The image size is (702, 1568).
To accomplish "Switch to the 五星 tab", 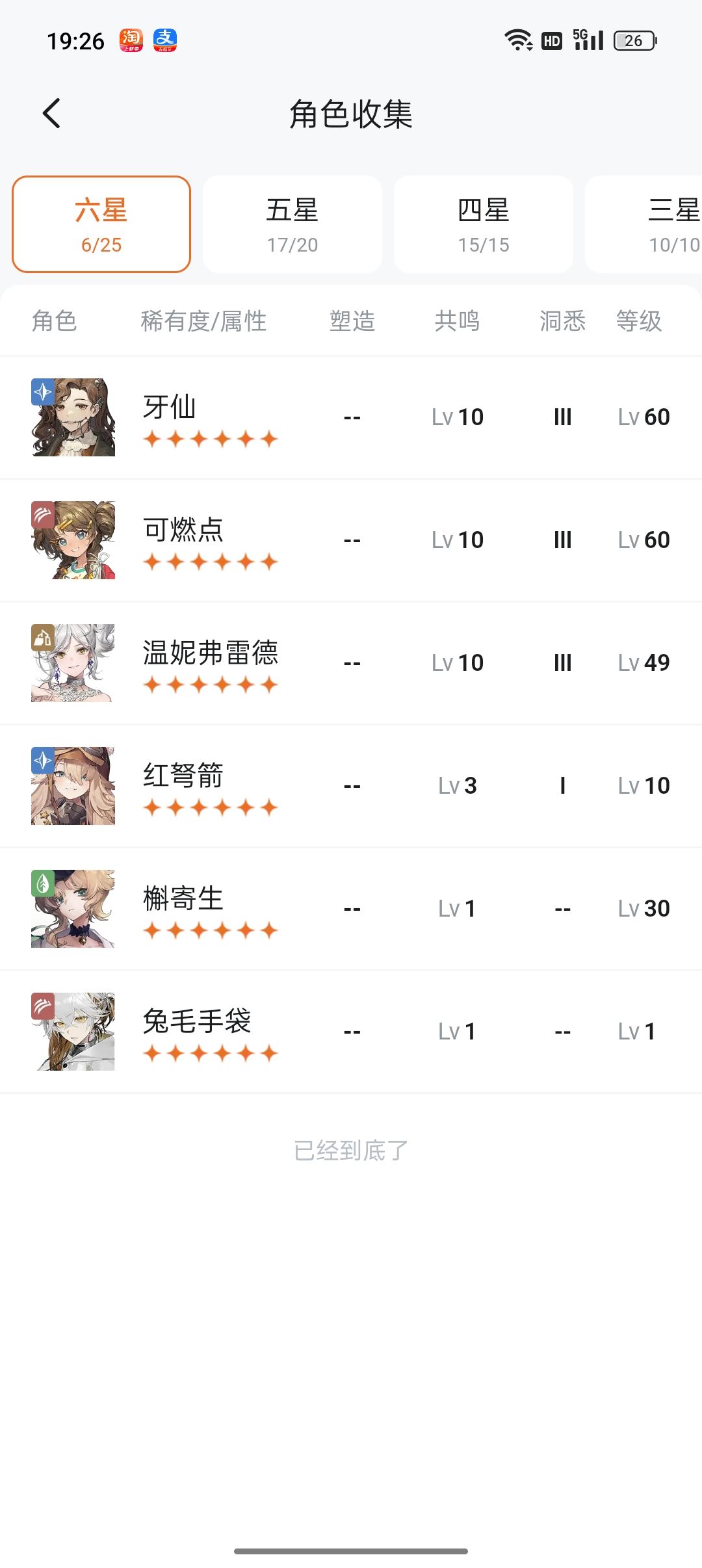I will pos(292,224).
